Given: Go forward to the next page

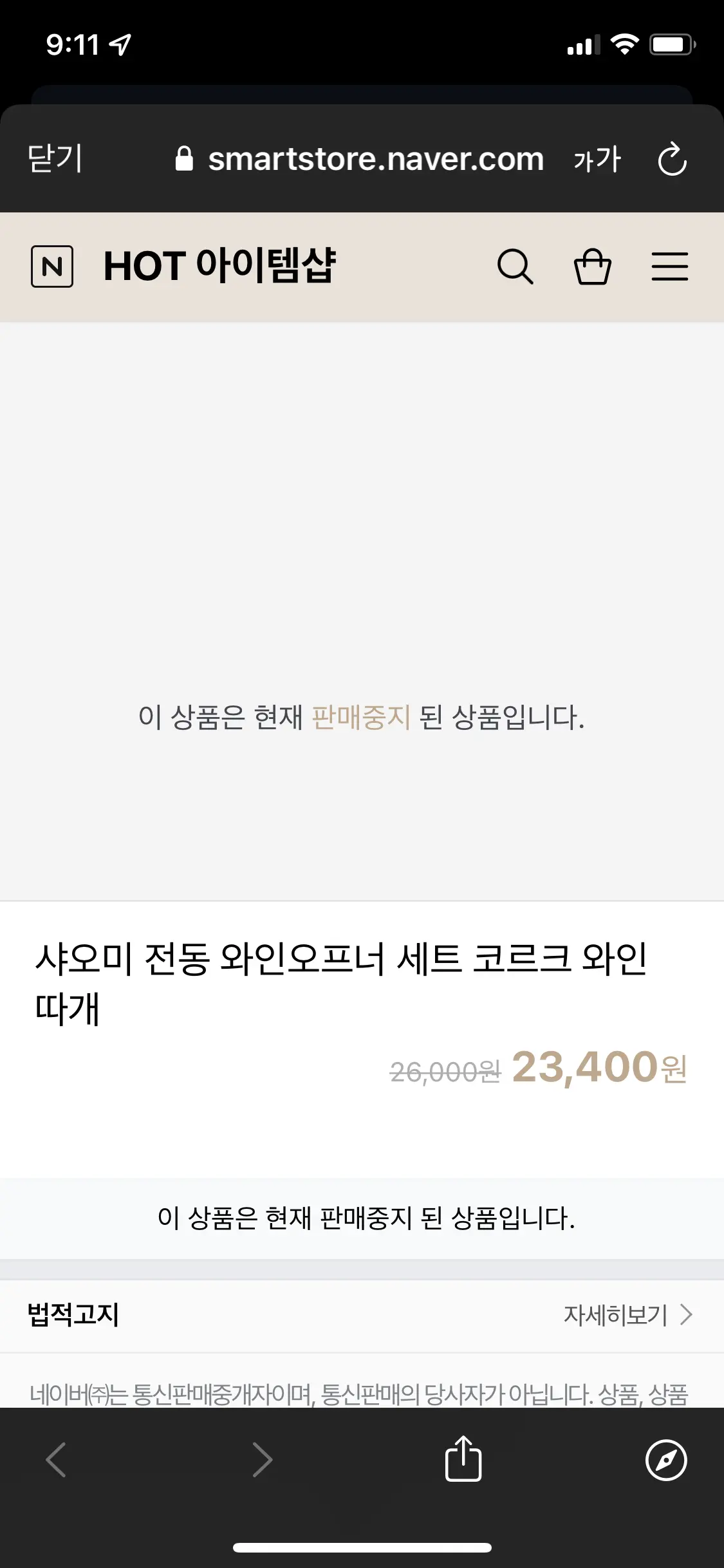Looking at the screenshot, I should [262, 1459].
